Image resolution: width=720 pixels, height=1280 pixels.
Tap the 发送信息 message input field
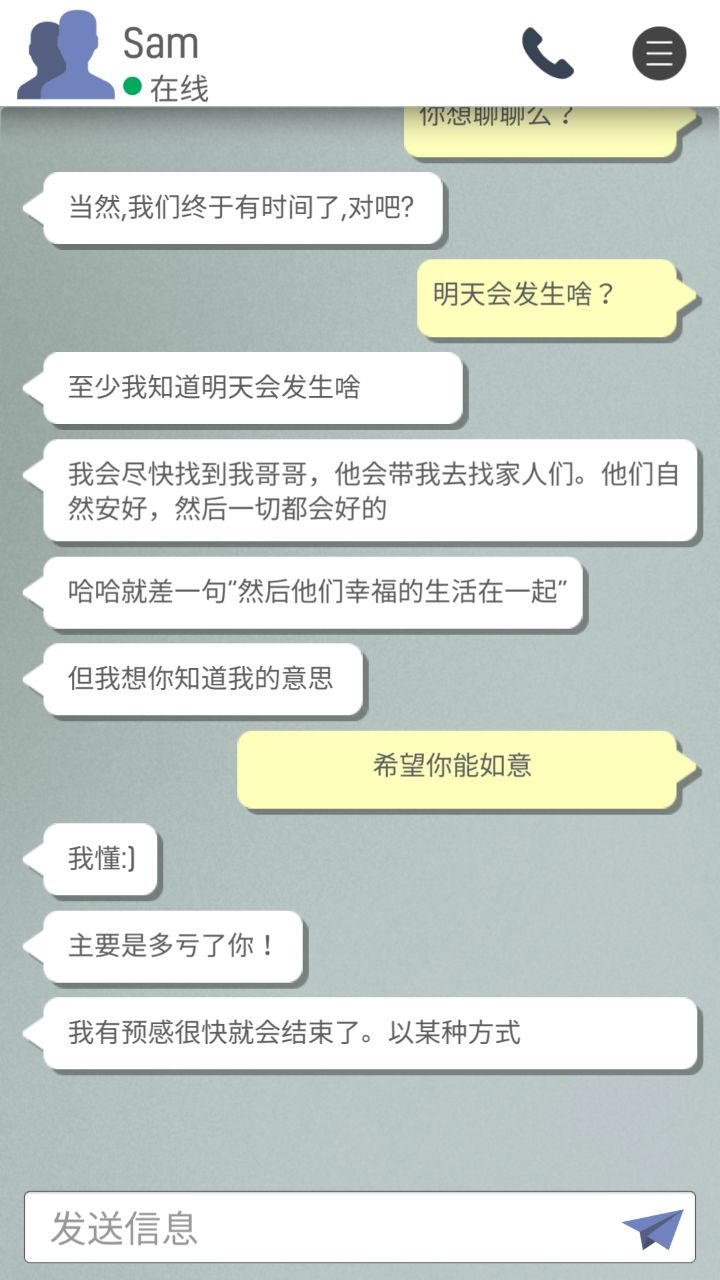(320, 1227)
